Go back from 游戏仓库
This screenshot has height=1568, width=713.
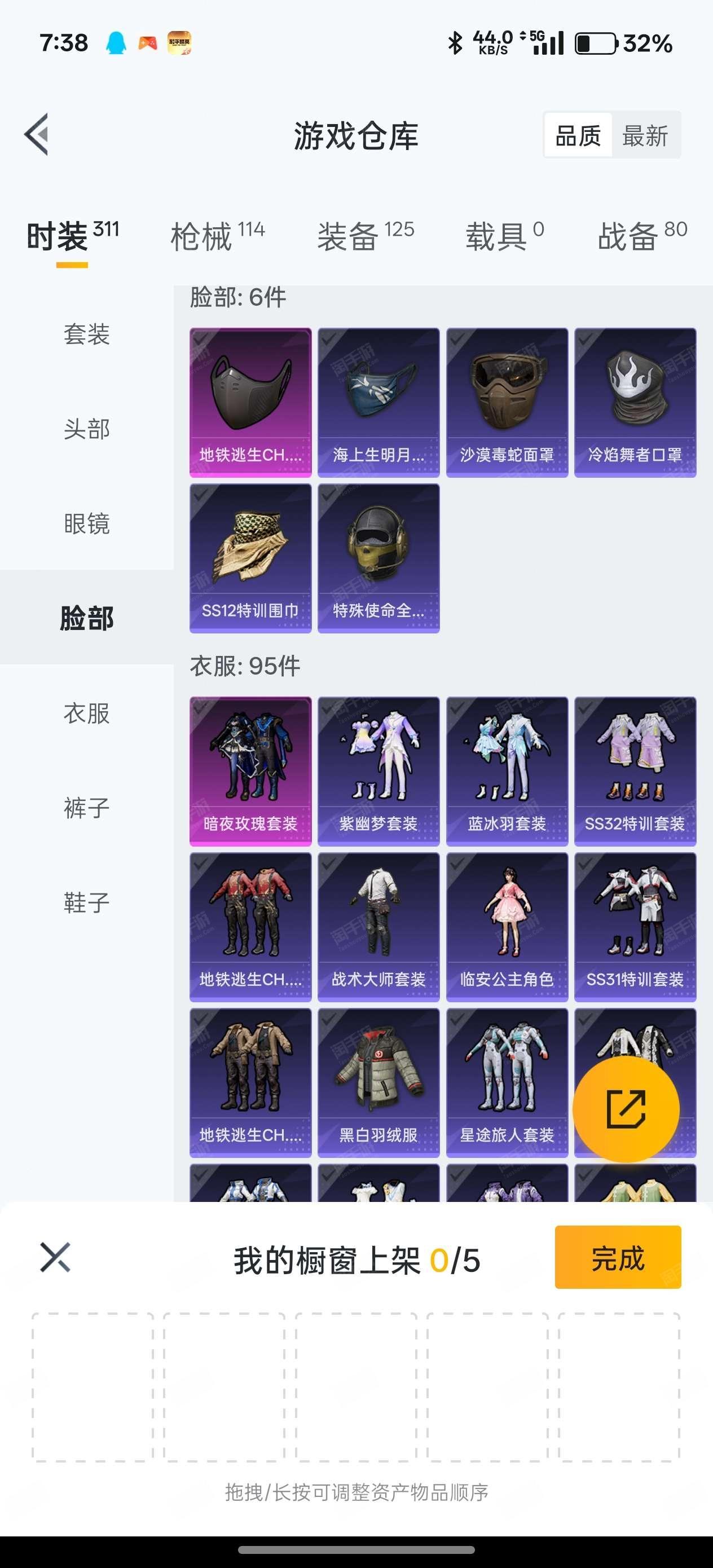[x=37, y=135]
